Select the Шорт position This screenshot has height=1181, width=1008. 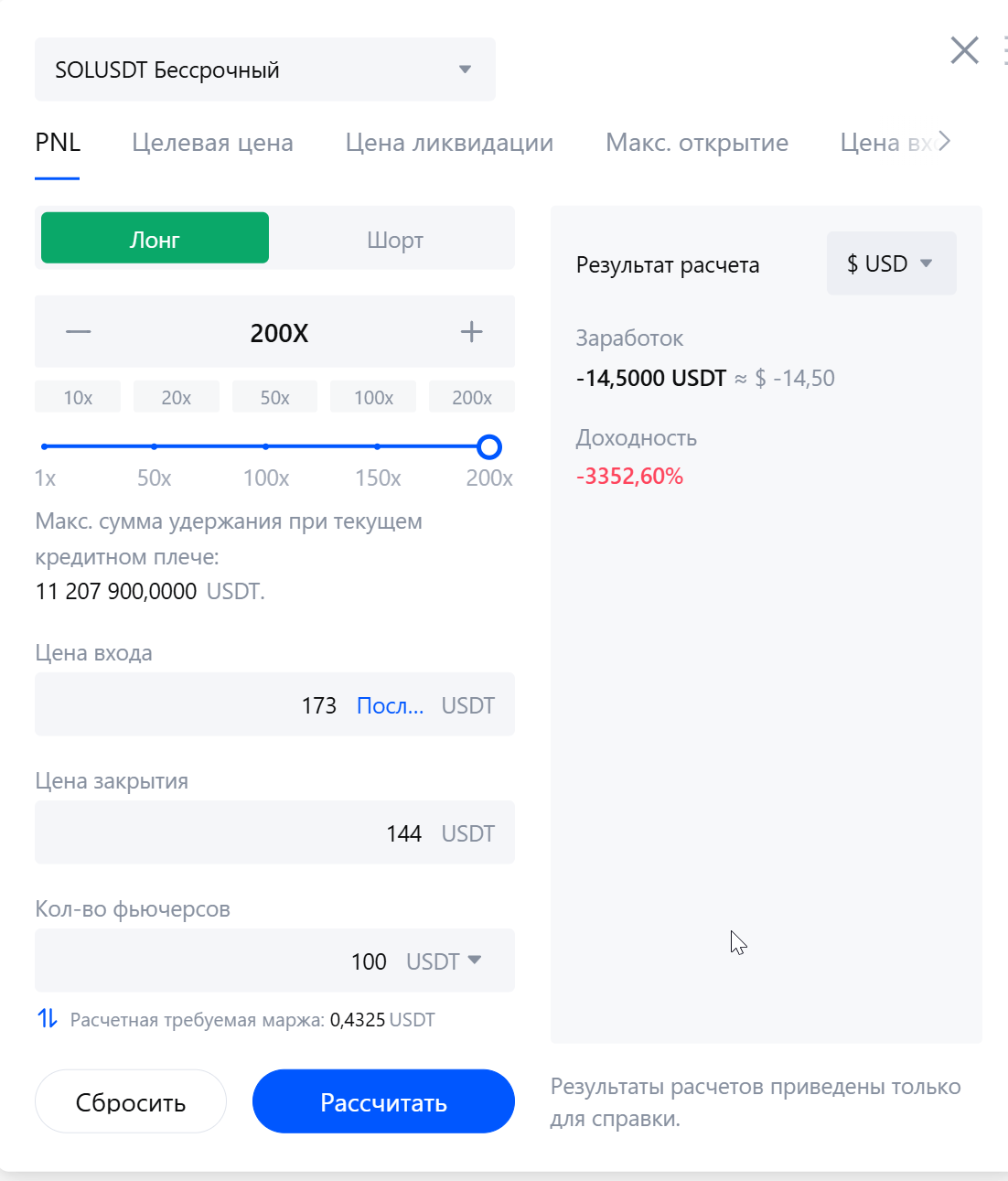[x=394, y=240]
